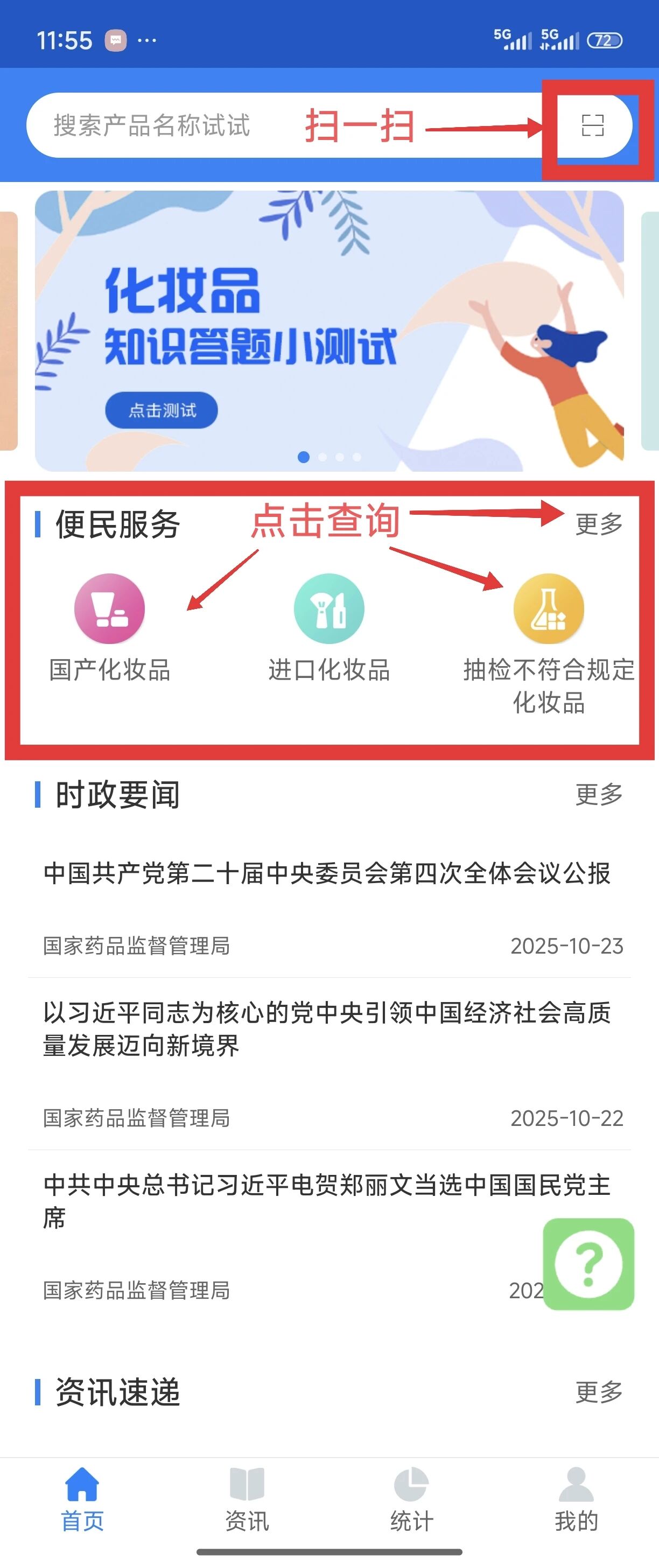Go to the 我的 tab
This screenshot has height=1568, width=659.
pos(576,1499)
